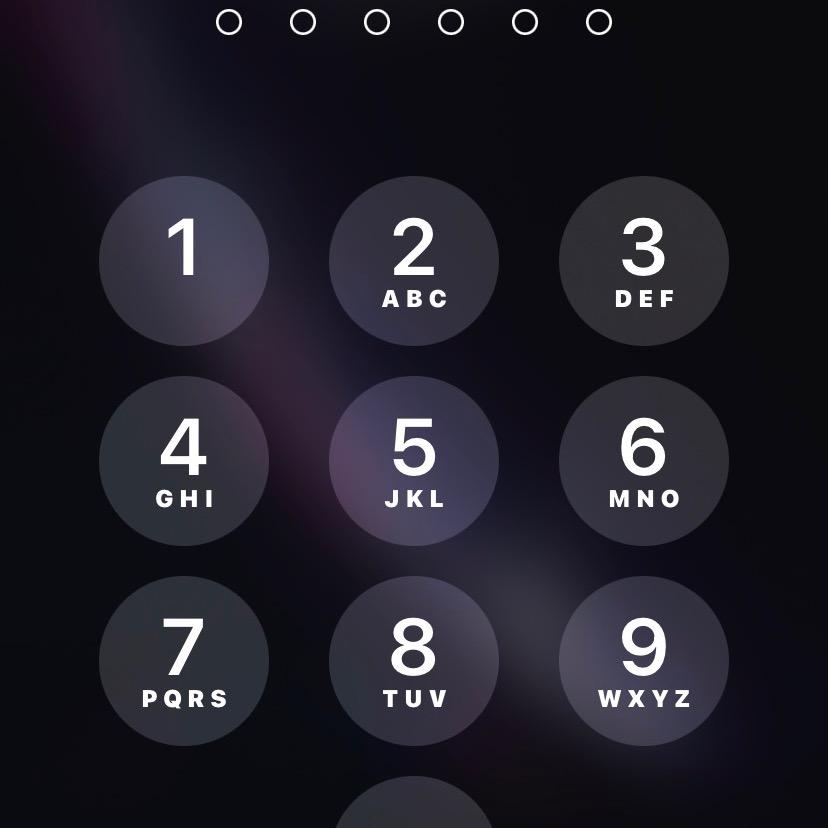Tap the 5 JKL key
Image resolution: width=828 pixels, height=828 pixels.
(414, 461)
